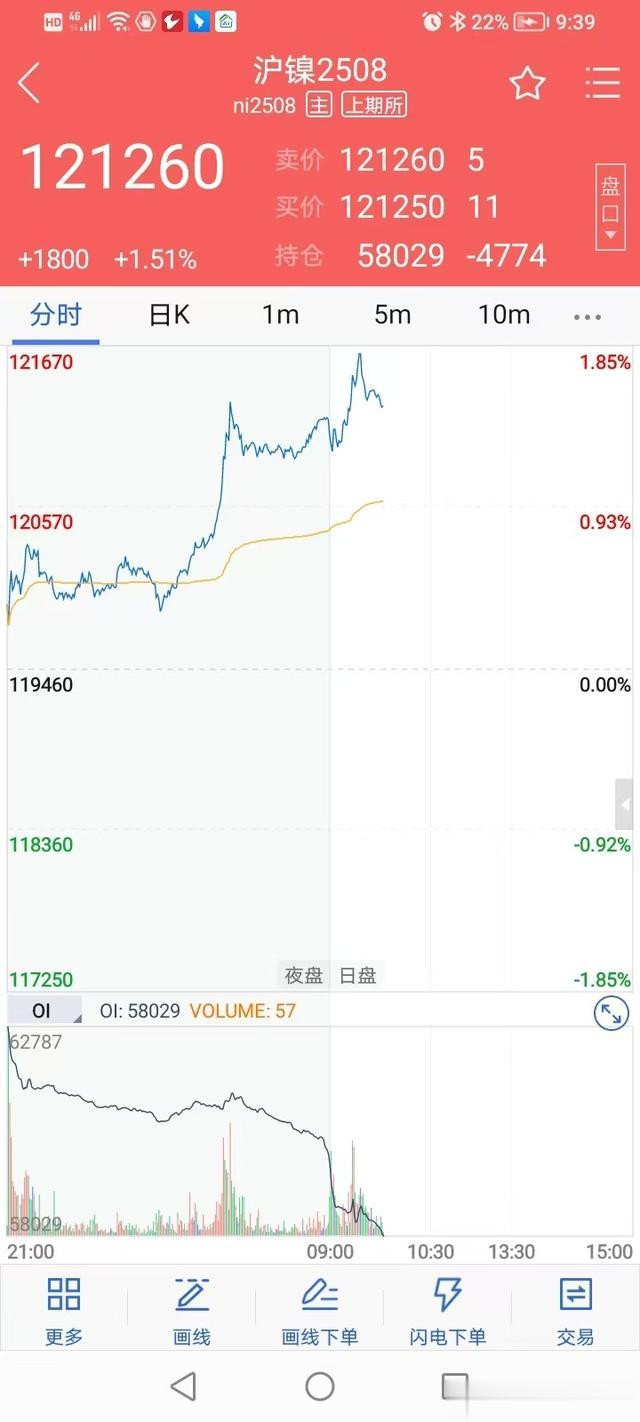Go to the 交易 trading page
The width and height of the screenshot is (640, 1422).
pos(575,1310)
